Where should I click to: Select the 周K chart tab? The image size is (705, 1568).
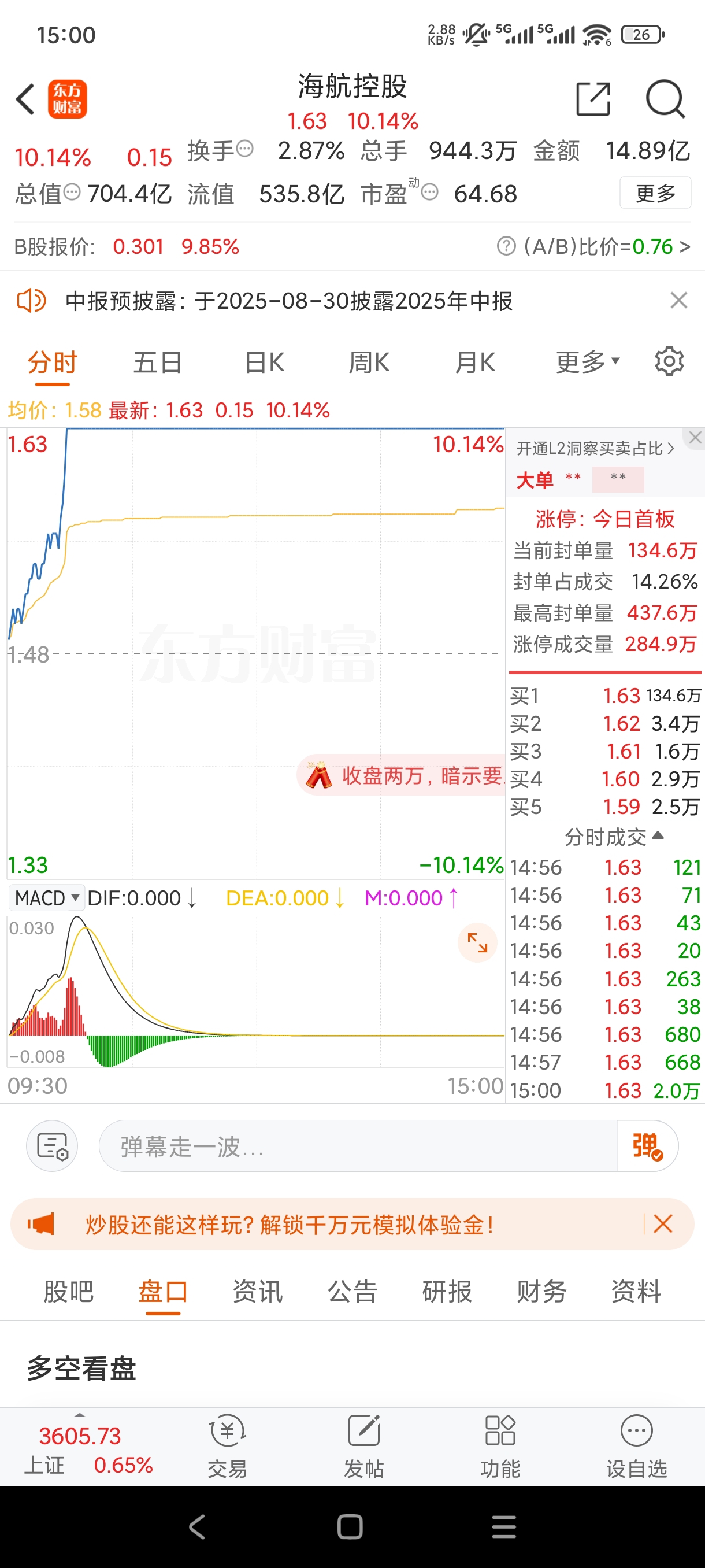coord(369,363)
